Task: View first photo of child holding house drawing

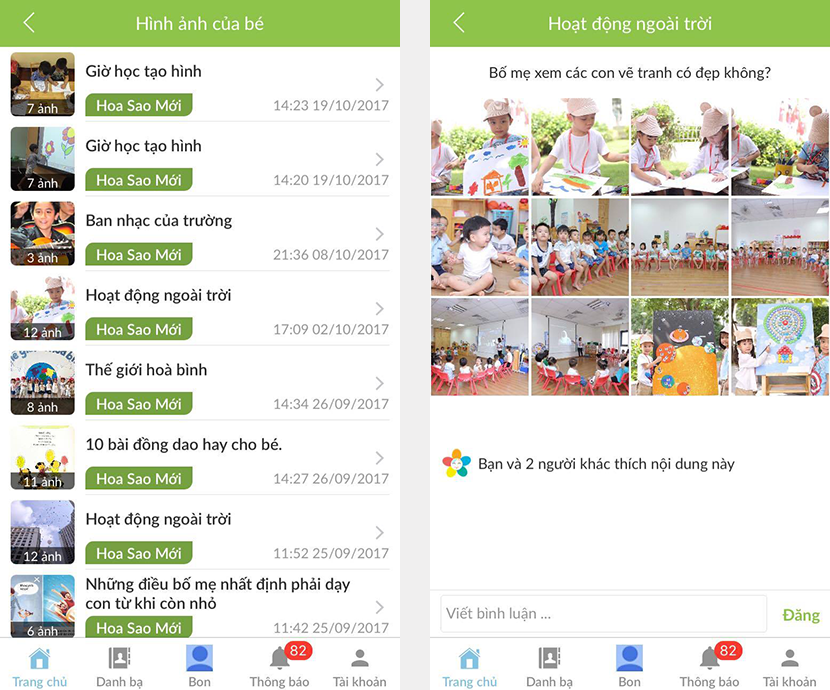Action: pos(480,146)
